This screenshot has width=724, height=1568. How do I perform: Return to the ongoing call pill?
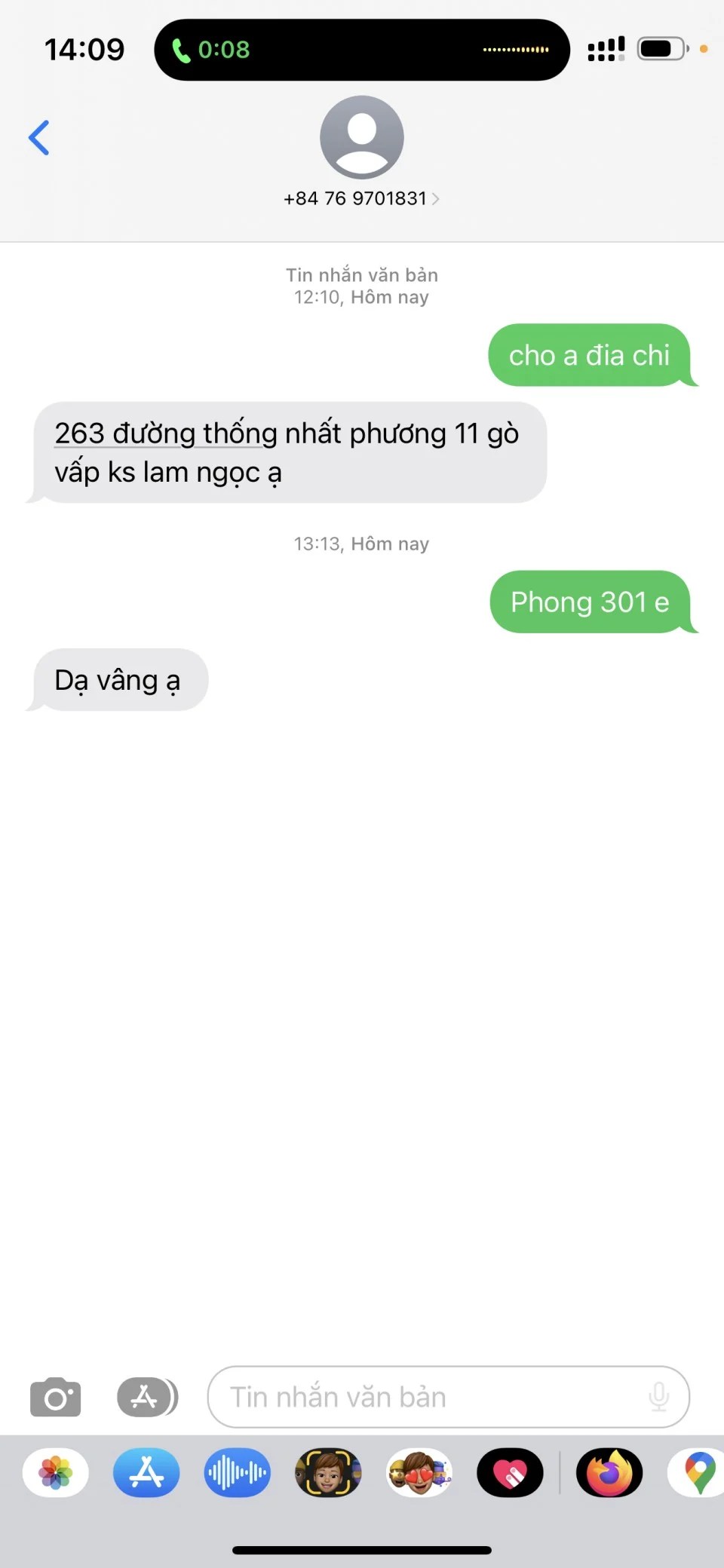361,50
